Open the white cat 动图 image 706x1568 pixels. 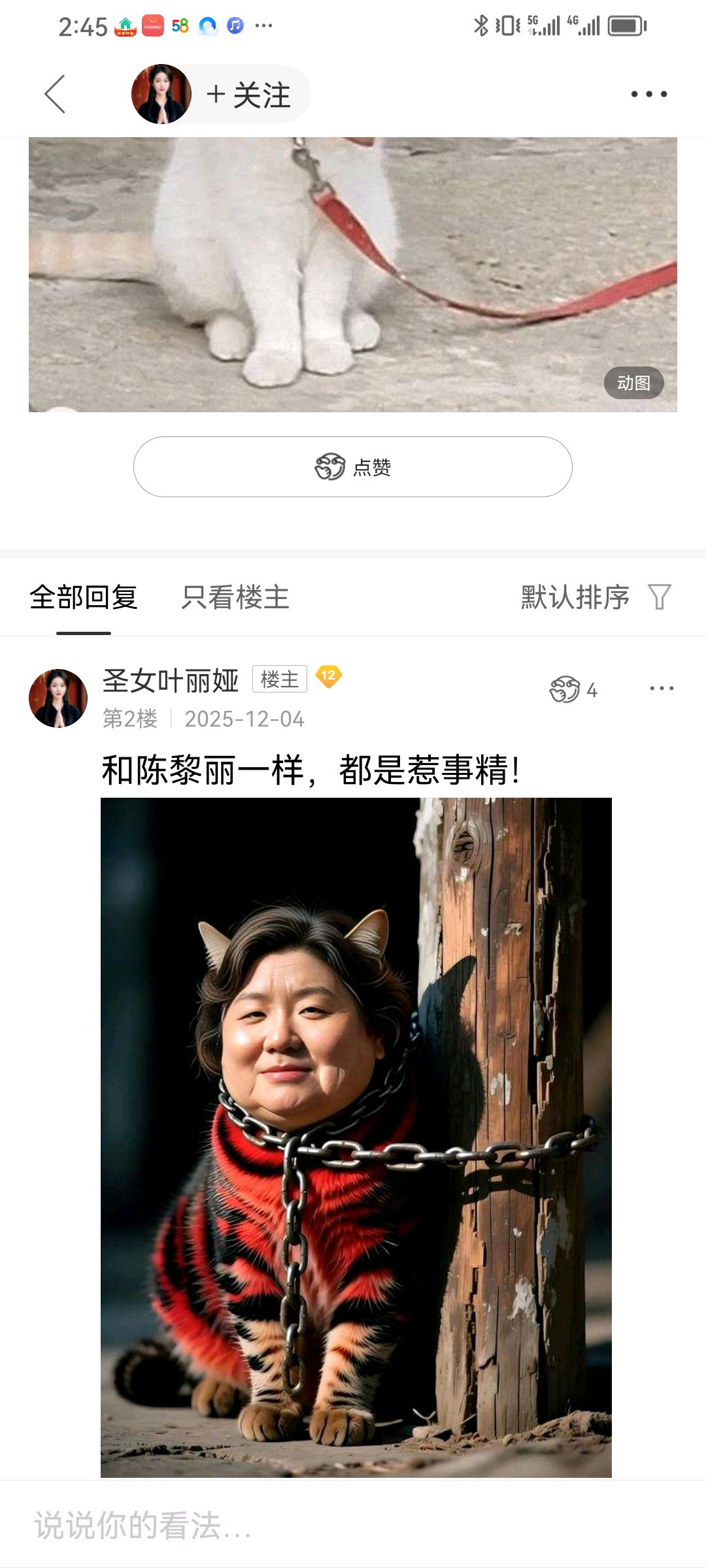(x=353, y=274)
